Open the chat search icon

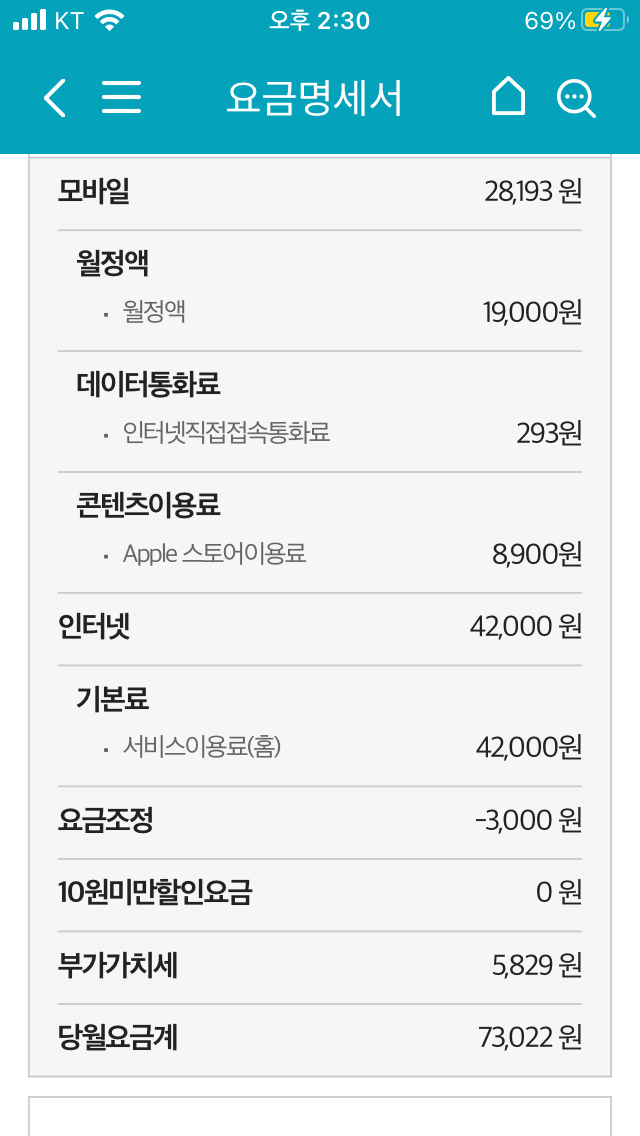coord(576,98)
